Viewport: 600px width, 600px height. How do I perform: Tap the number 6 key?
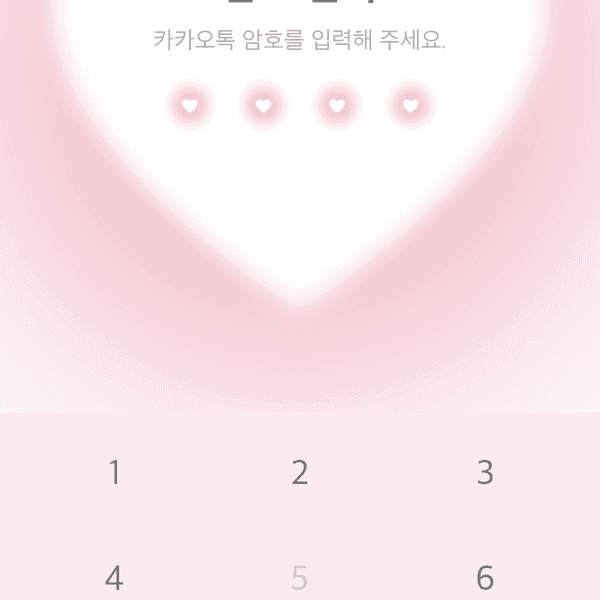[485, 577]
